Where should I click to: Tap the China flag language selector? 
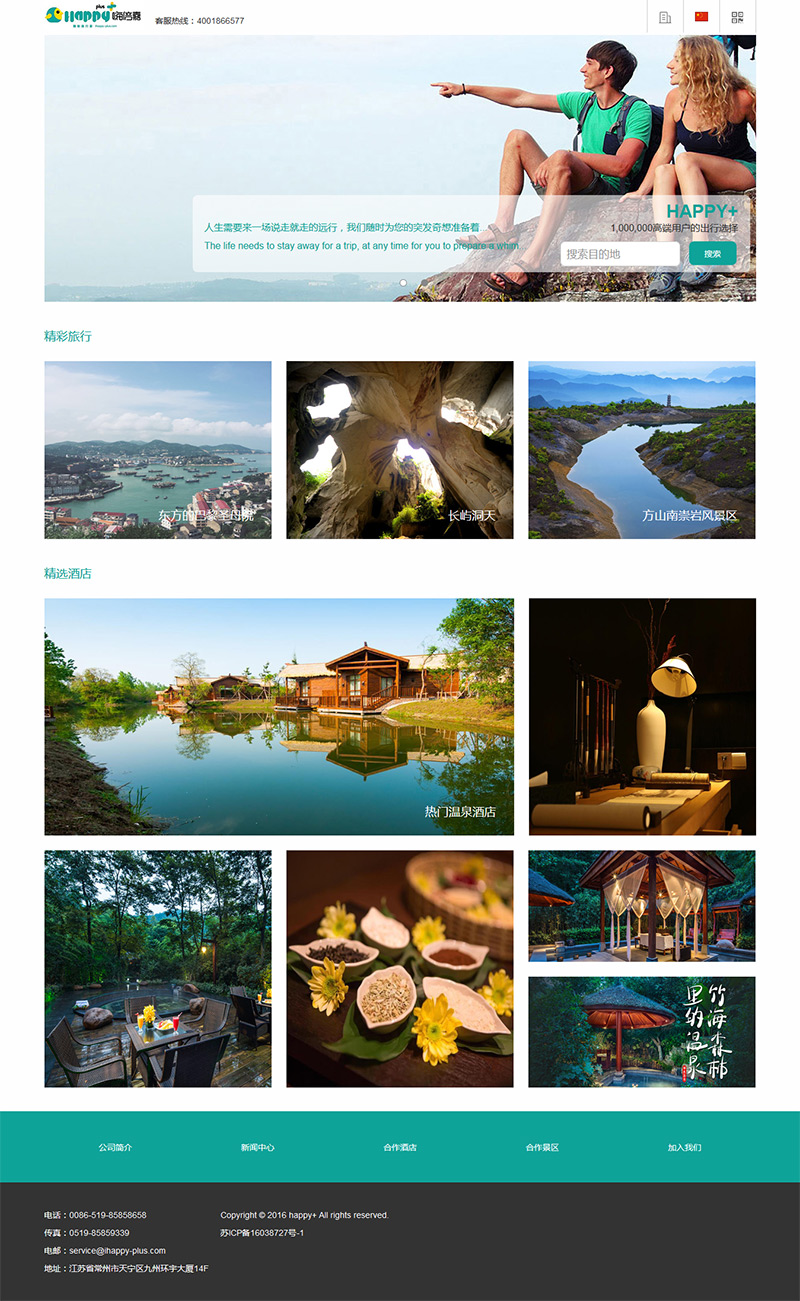tap(701, 17)
